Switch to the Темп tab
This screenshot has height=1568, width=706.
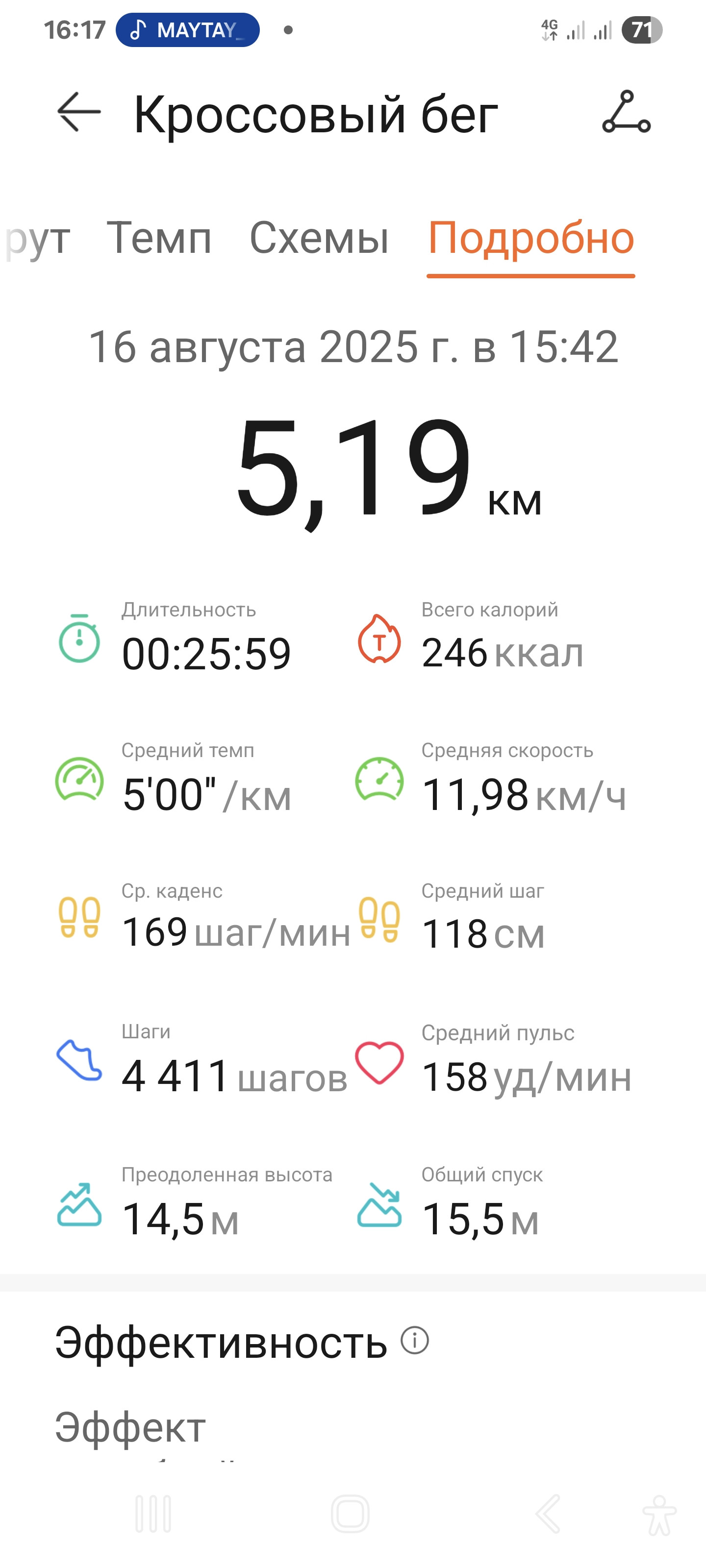coord(159,237)
